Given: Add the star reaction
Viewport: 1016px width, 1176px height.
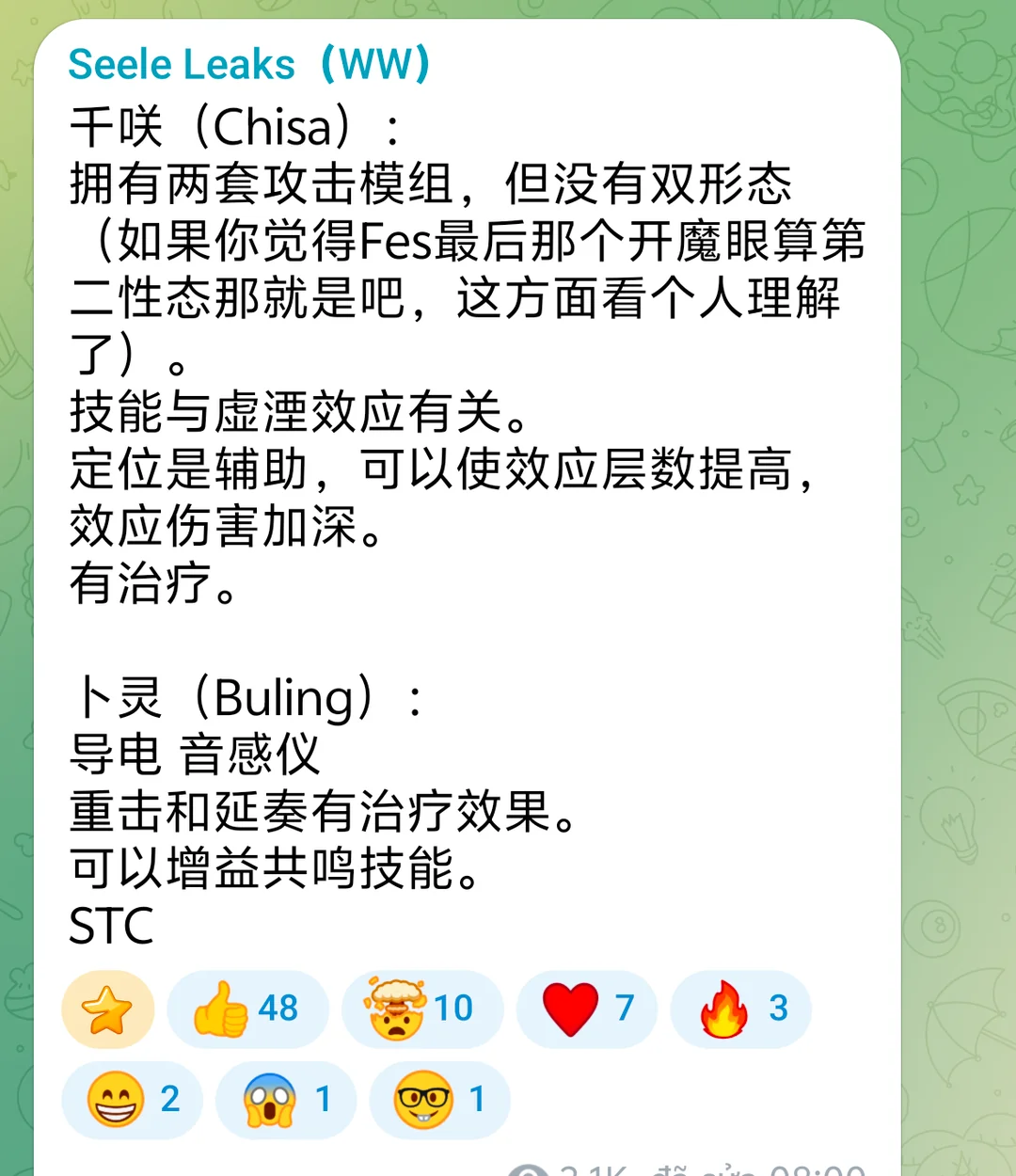Looking at the screenshot, I should click(x=108, y=1009).
